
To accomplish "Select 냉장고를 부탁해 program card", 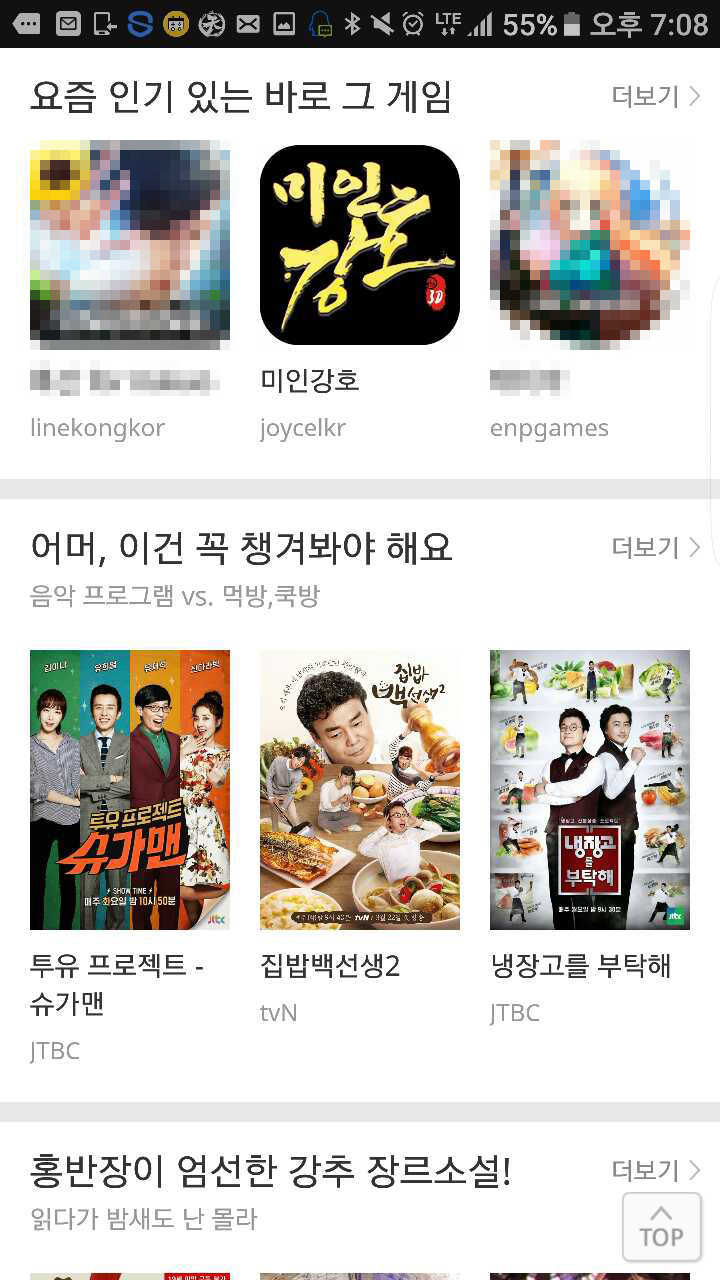I will point(589,790).
